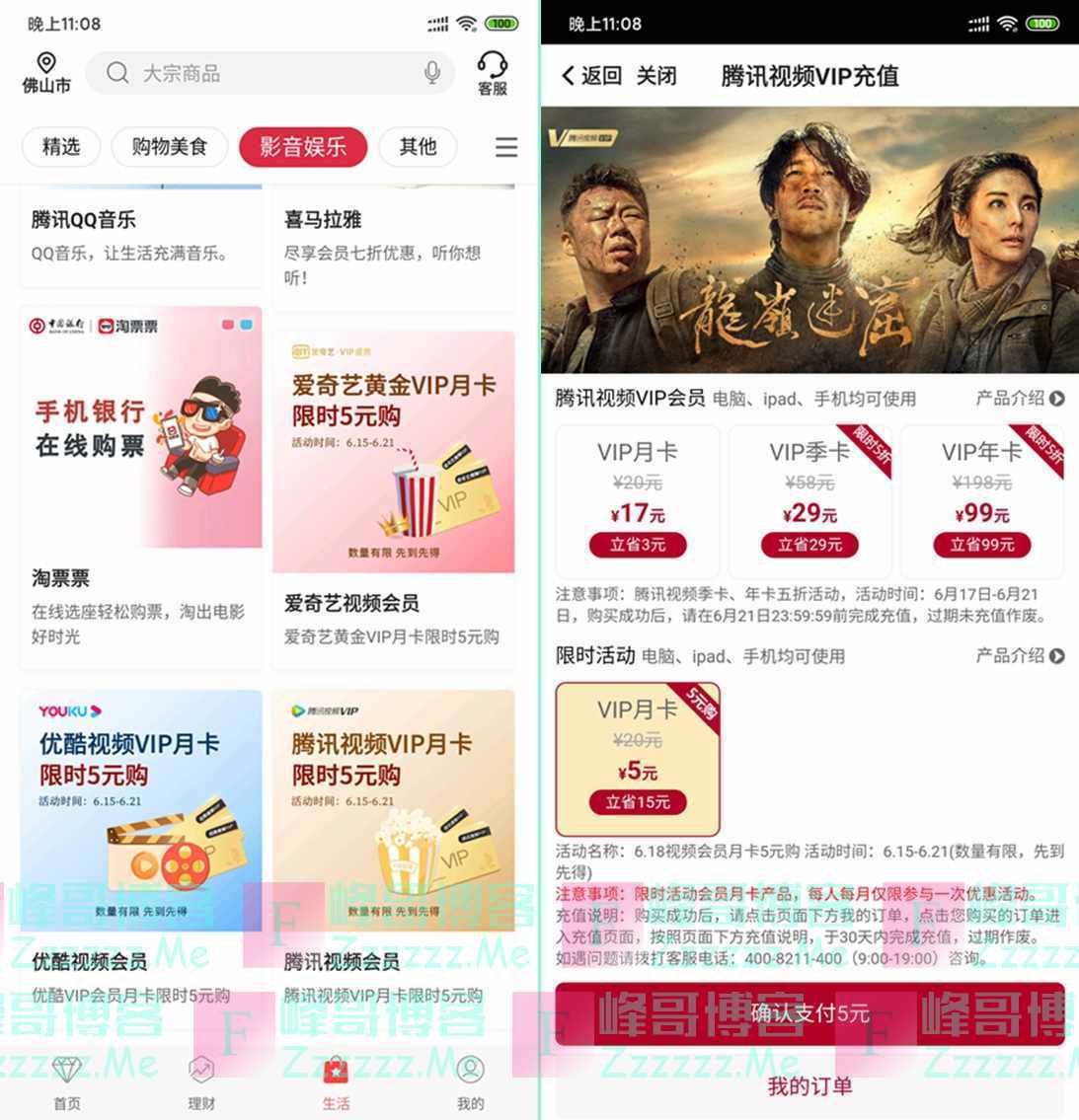This screenshot has height=1120, width=1079.
Task: Open 我的订单
Action: click(809, 1086)
